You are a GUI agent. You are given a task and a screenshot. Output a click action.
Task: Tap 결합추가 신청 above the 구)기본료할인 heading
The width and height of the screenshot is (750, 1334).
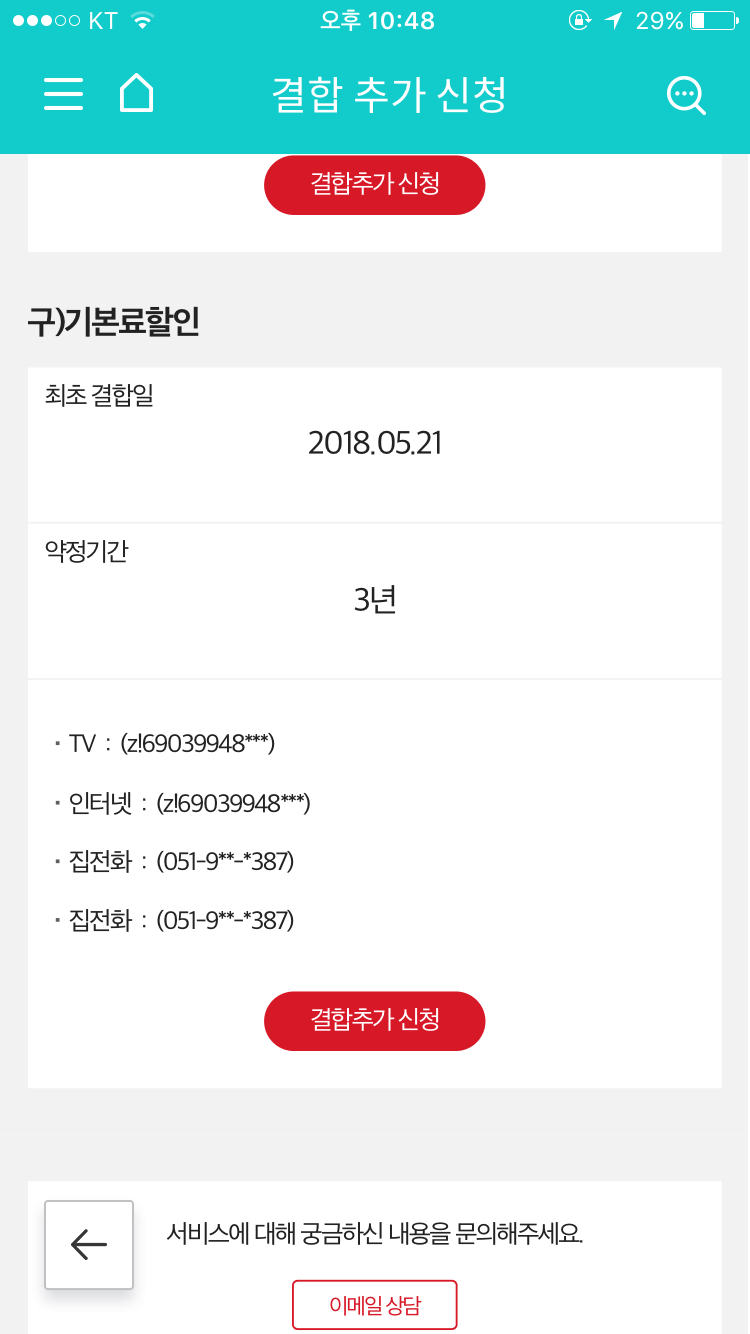point(374,184)
